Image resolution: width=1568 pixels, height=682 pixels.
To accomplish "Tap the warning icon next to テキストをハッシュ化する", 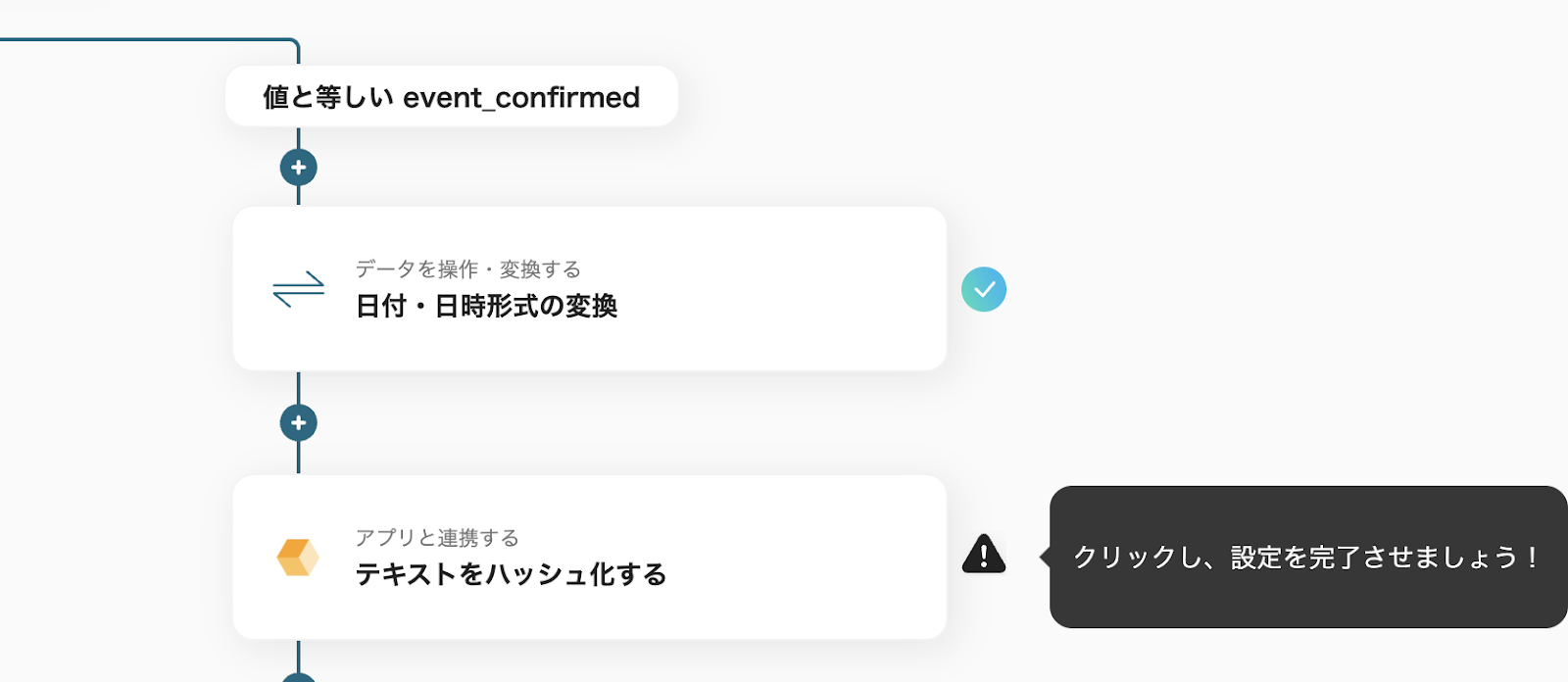I will tap(984, 555).
